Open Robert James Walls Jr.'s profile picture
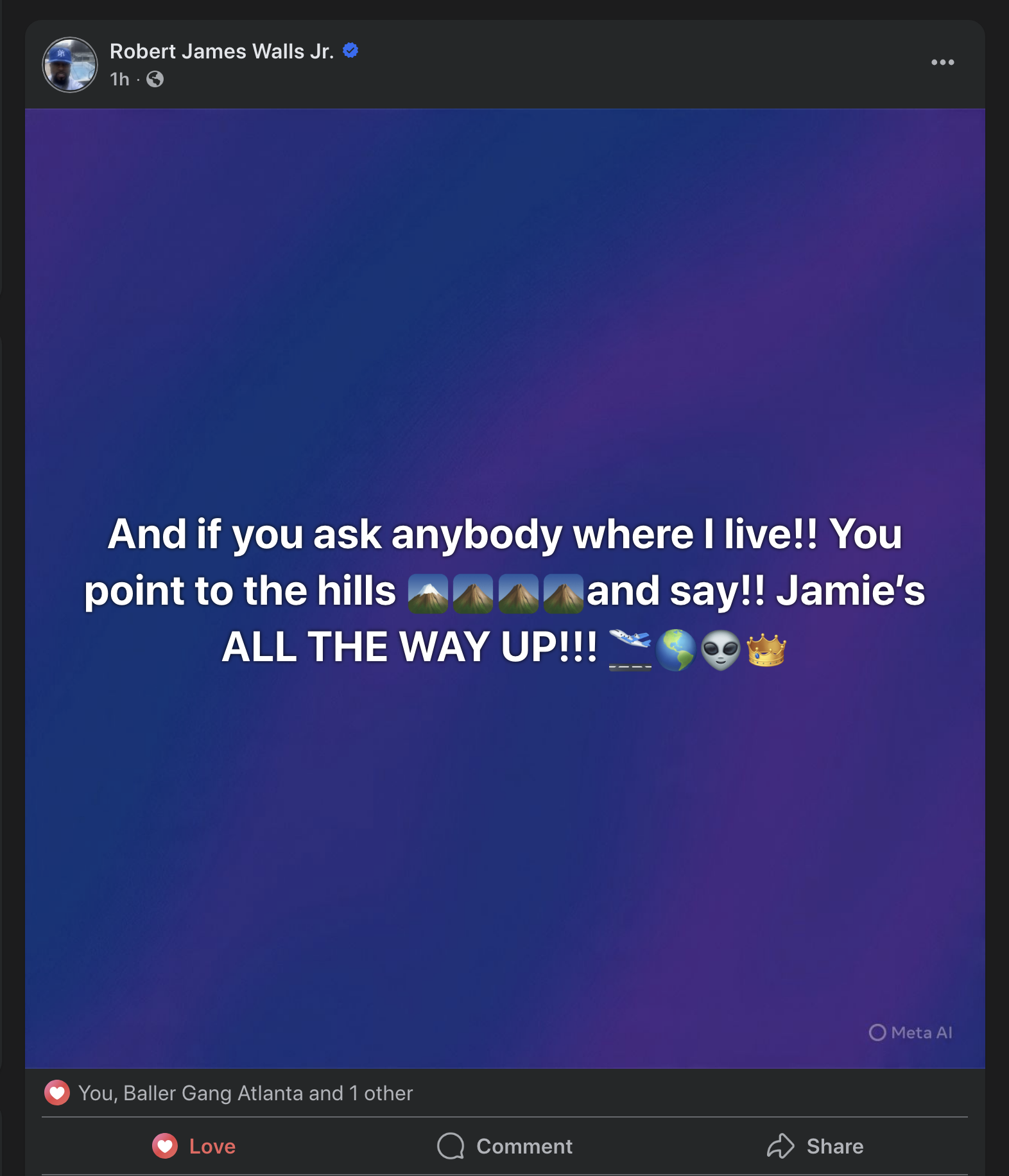Image resolution: width=1009 pixels, height=1176 pixels. pyautogui.click(x=70, y=65)
